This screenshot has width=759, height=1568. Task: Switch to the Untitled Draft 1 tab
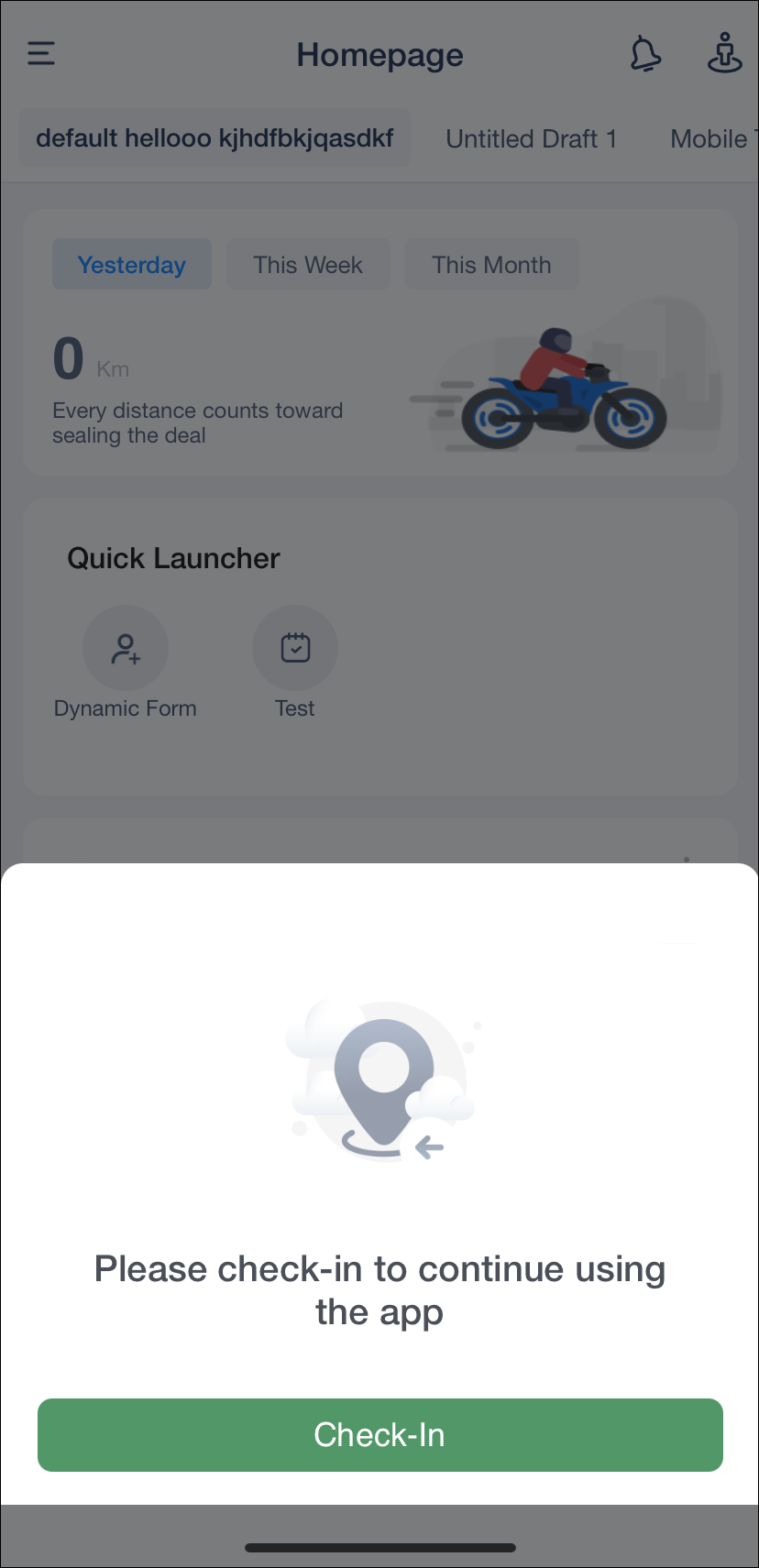[532, 139]
